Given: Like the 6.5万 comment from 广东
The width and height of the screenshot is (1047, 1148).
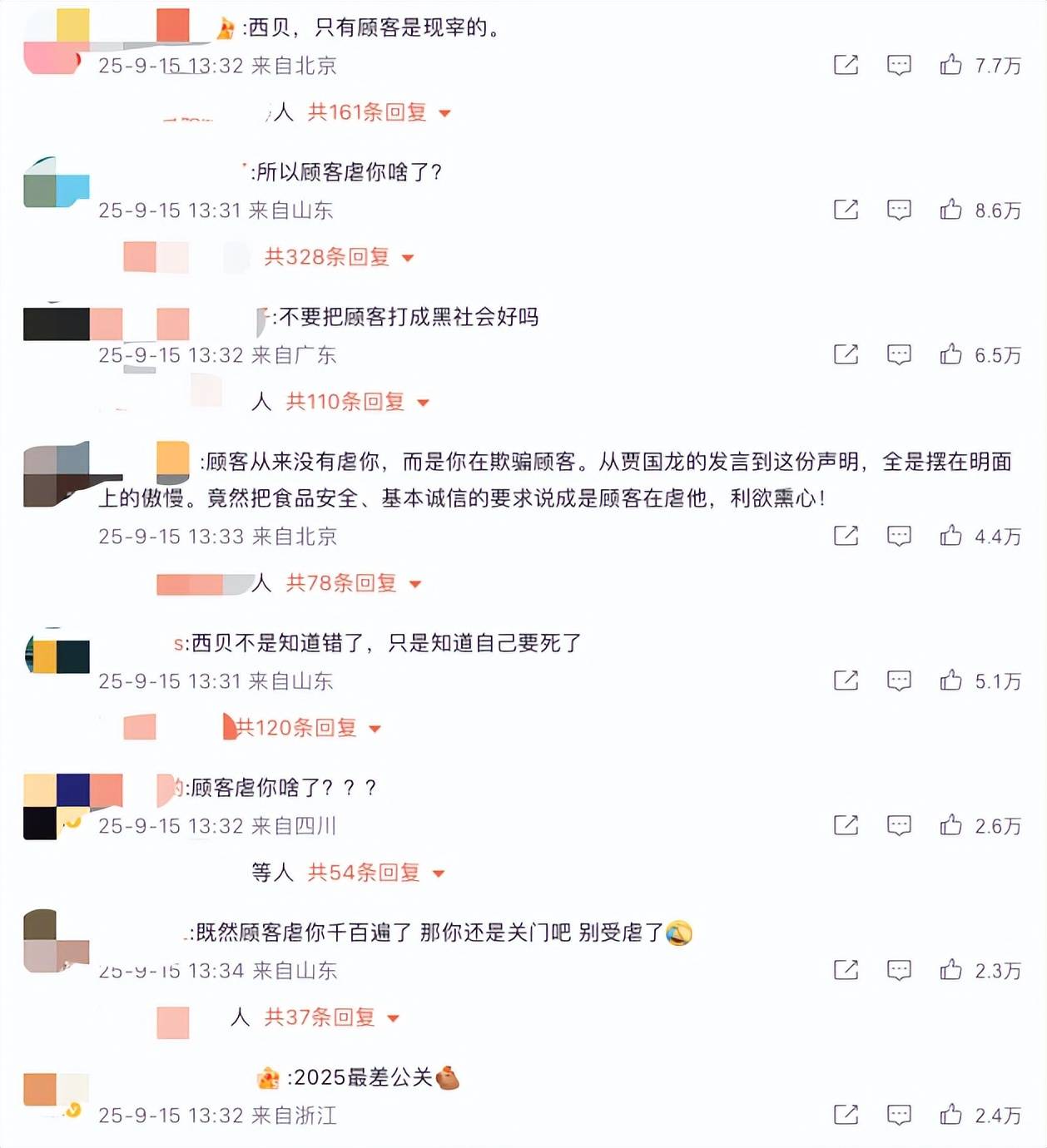Looking at the screenshot, I should [x=951, y=354].
